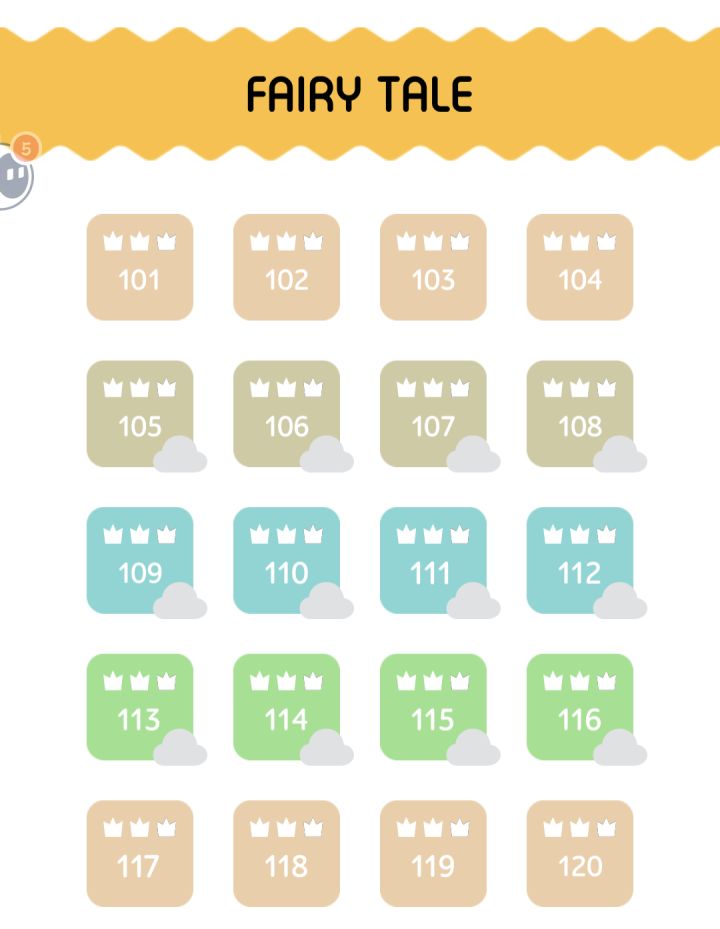This screenshot has height=929, width=720.
Task: Open level 101 in the Fairy Tale pack
Action: pos(140,267)
